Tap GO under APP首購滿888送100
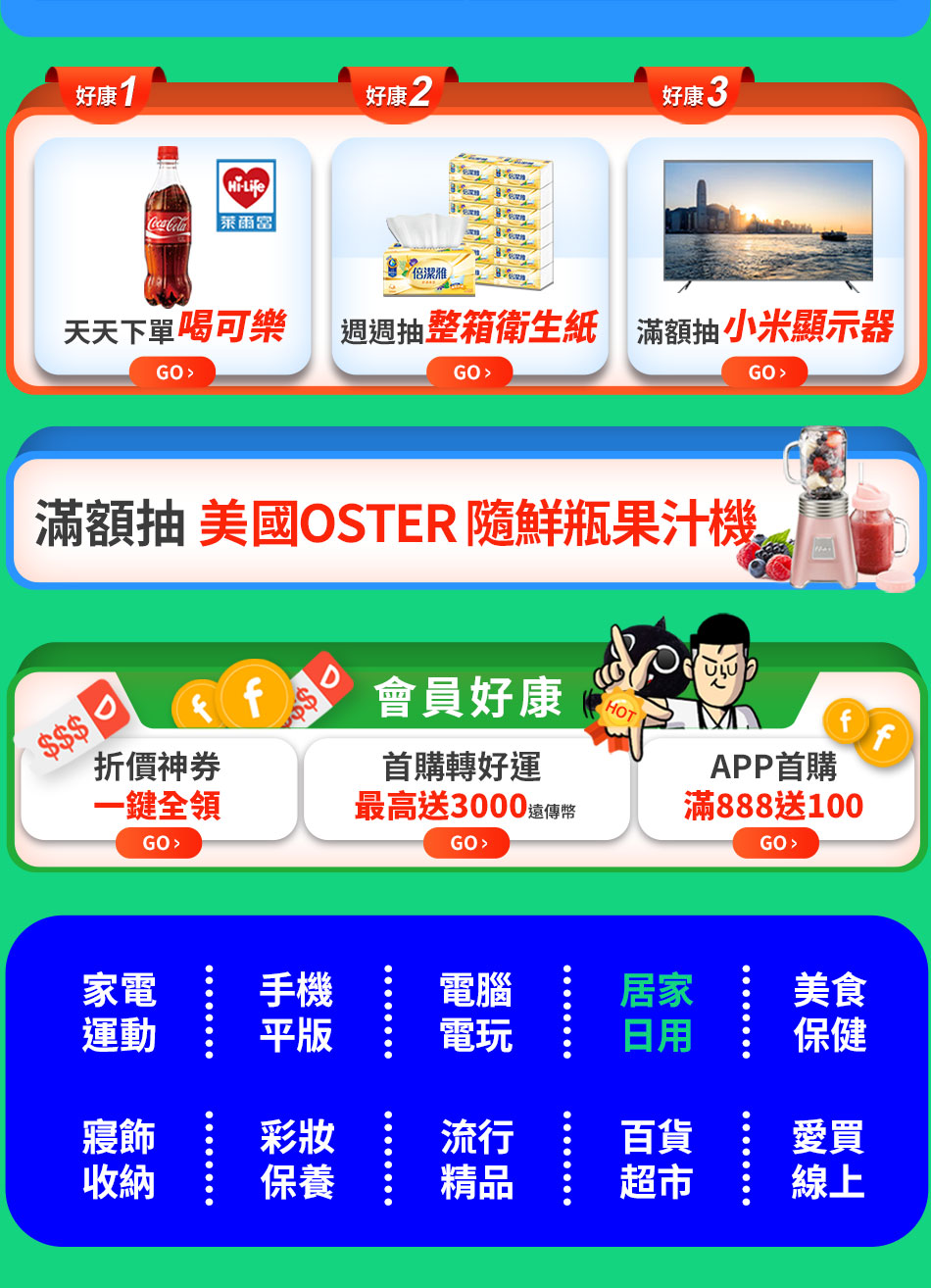931x1288 pixels. point(775,843)
